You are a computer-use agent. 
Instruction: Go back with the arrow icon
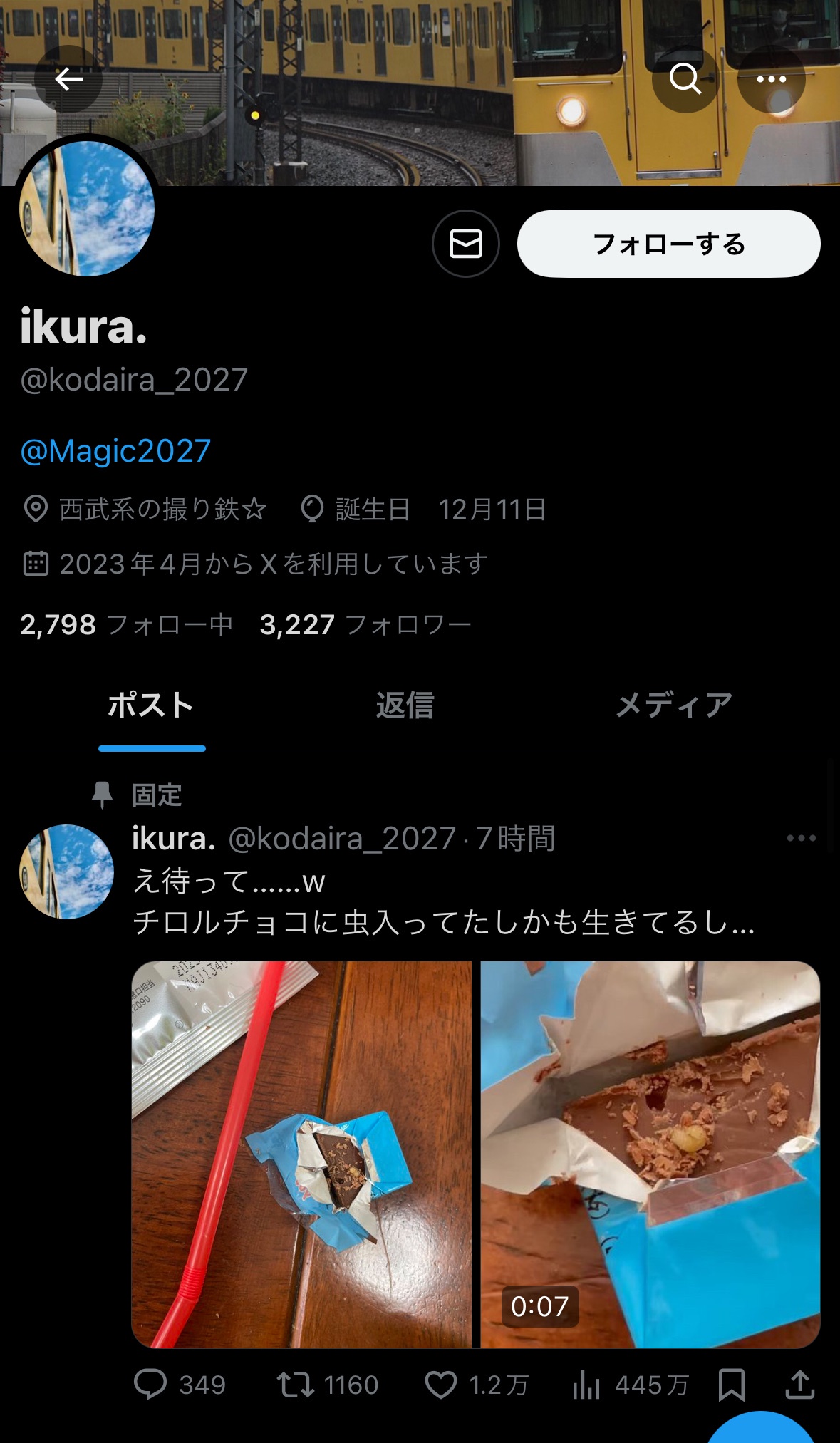(68, 79)
